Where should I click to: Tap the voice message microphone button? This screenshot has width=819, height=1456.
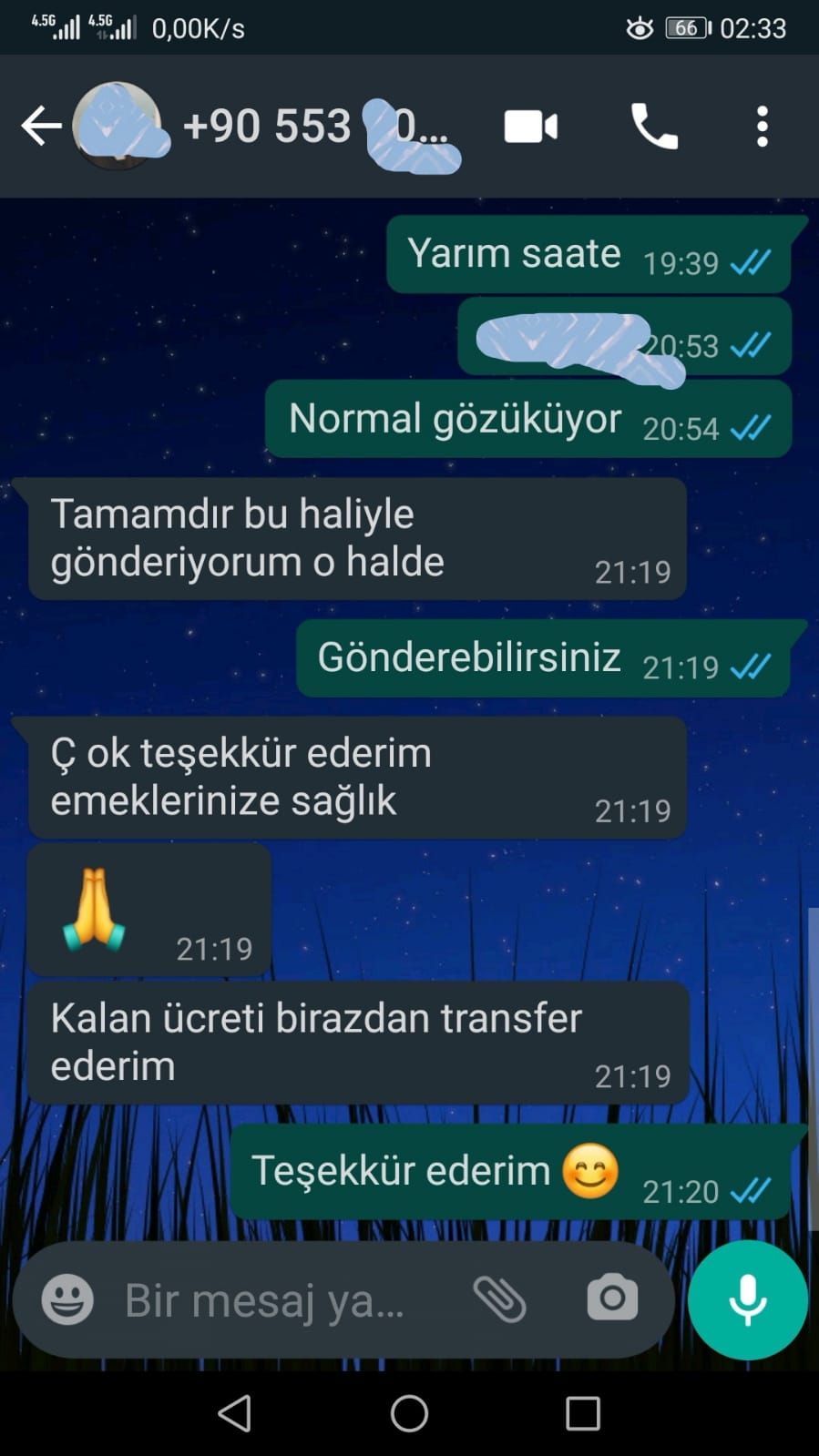pos(748,1299)
